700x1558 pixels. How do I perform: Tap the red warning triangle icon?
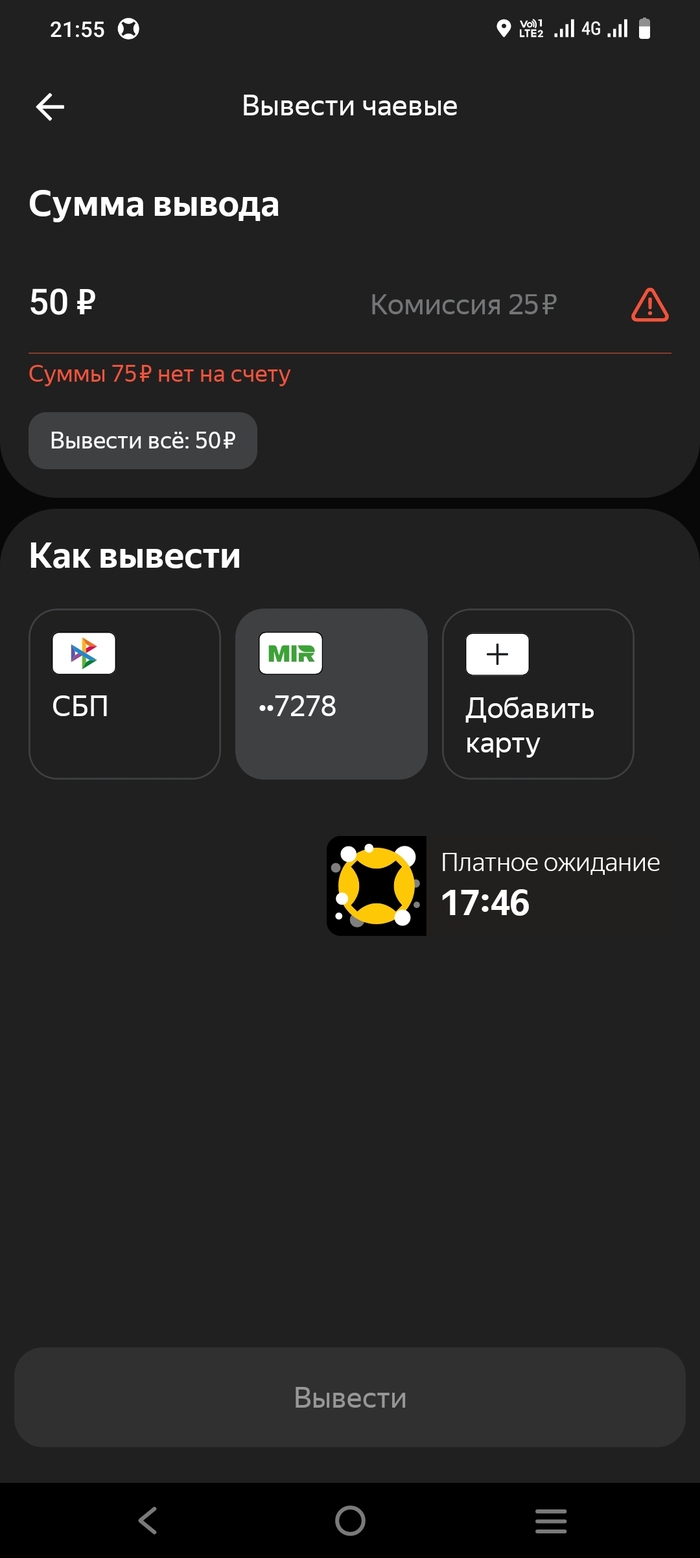649,304
